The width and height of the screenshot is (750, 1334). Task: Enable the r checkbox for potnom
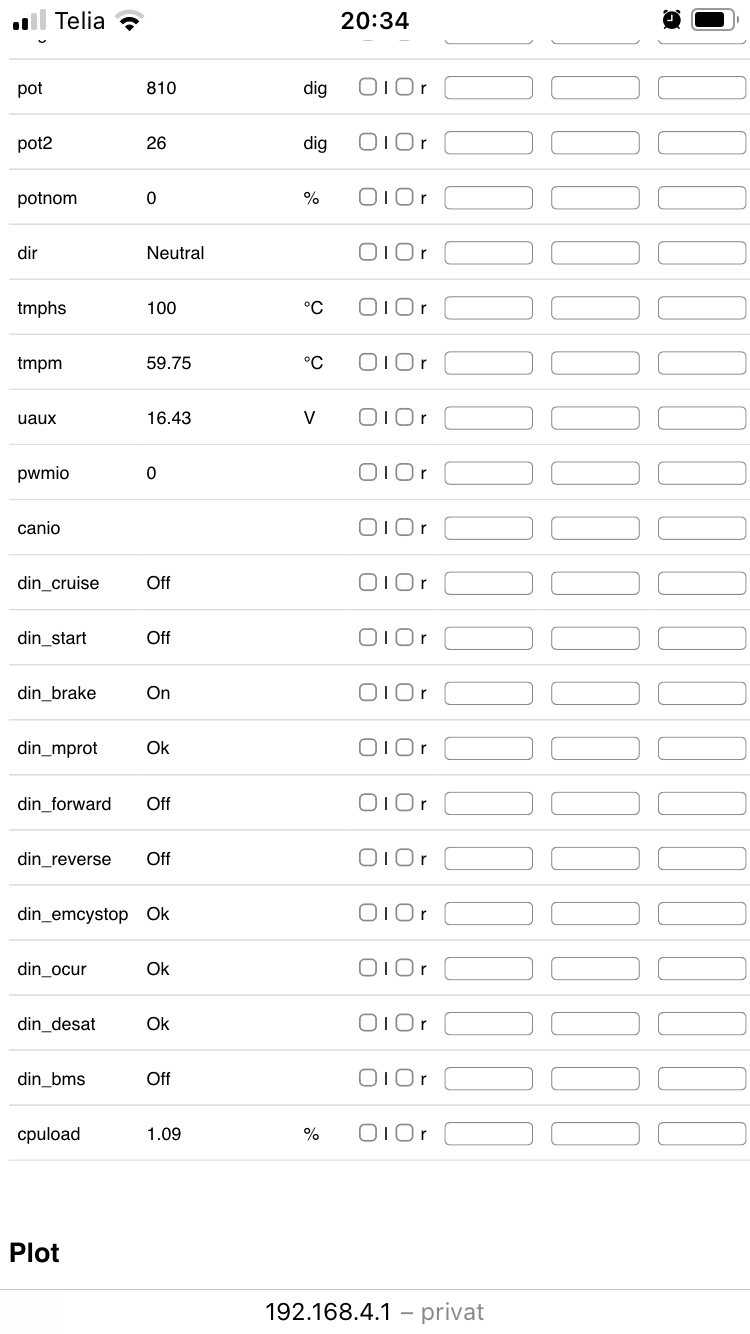[x=404, y=197]
